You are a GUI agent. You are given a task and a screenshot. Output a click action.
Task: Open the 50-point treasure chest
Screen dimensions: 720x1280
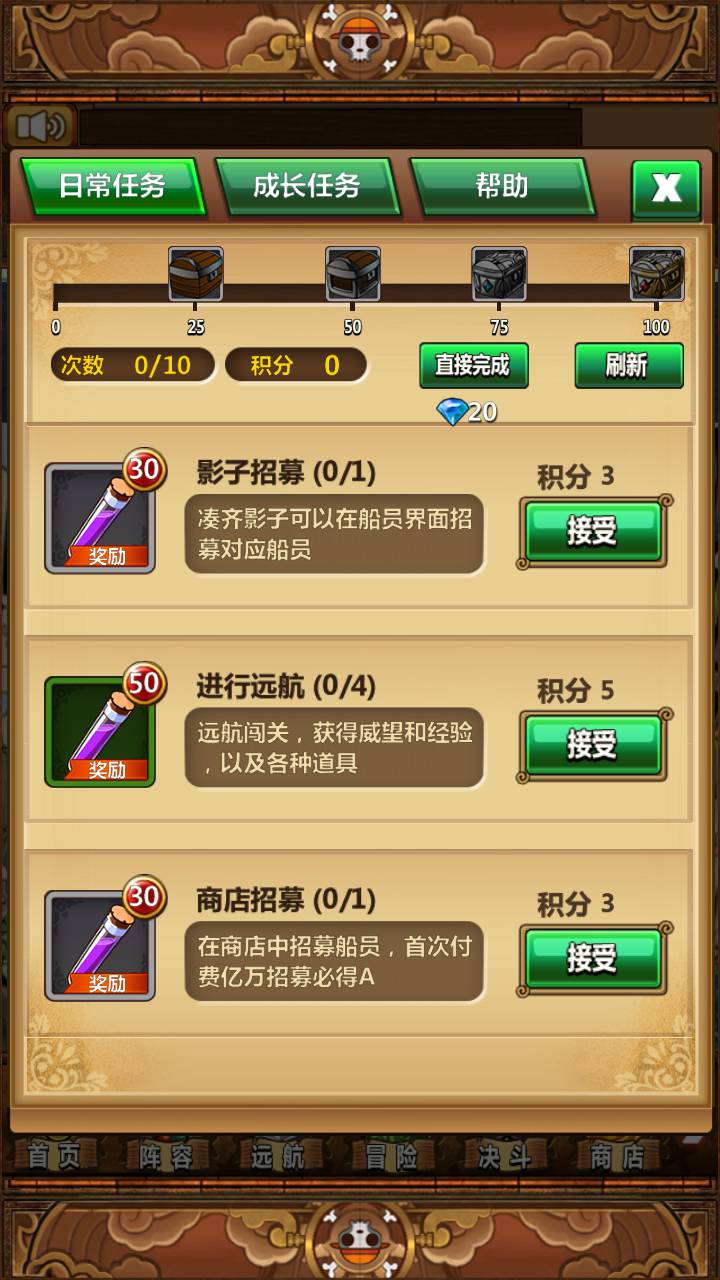pos(352,274)
